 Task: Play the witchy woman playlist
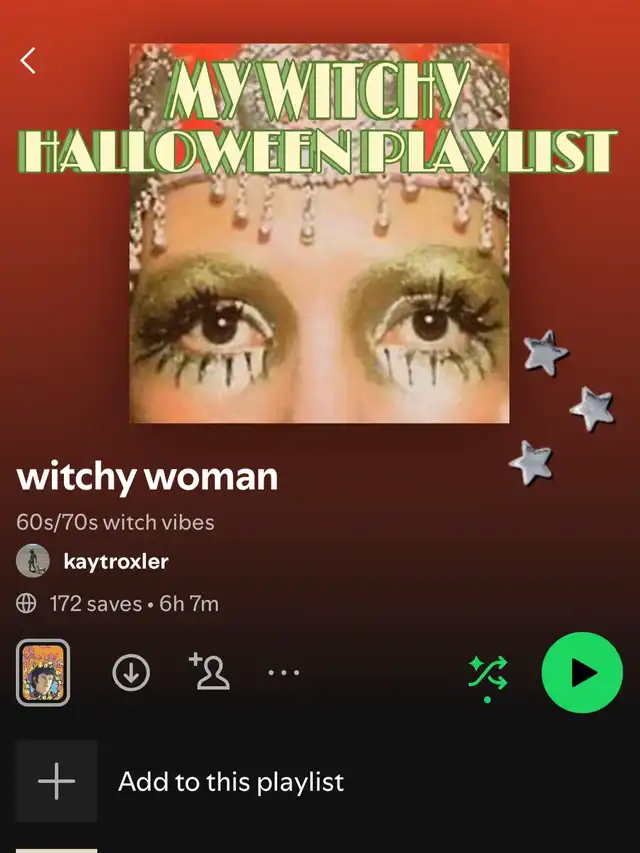click(x=582, y=673)
